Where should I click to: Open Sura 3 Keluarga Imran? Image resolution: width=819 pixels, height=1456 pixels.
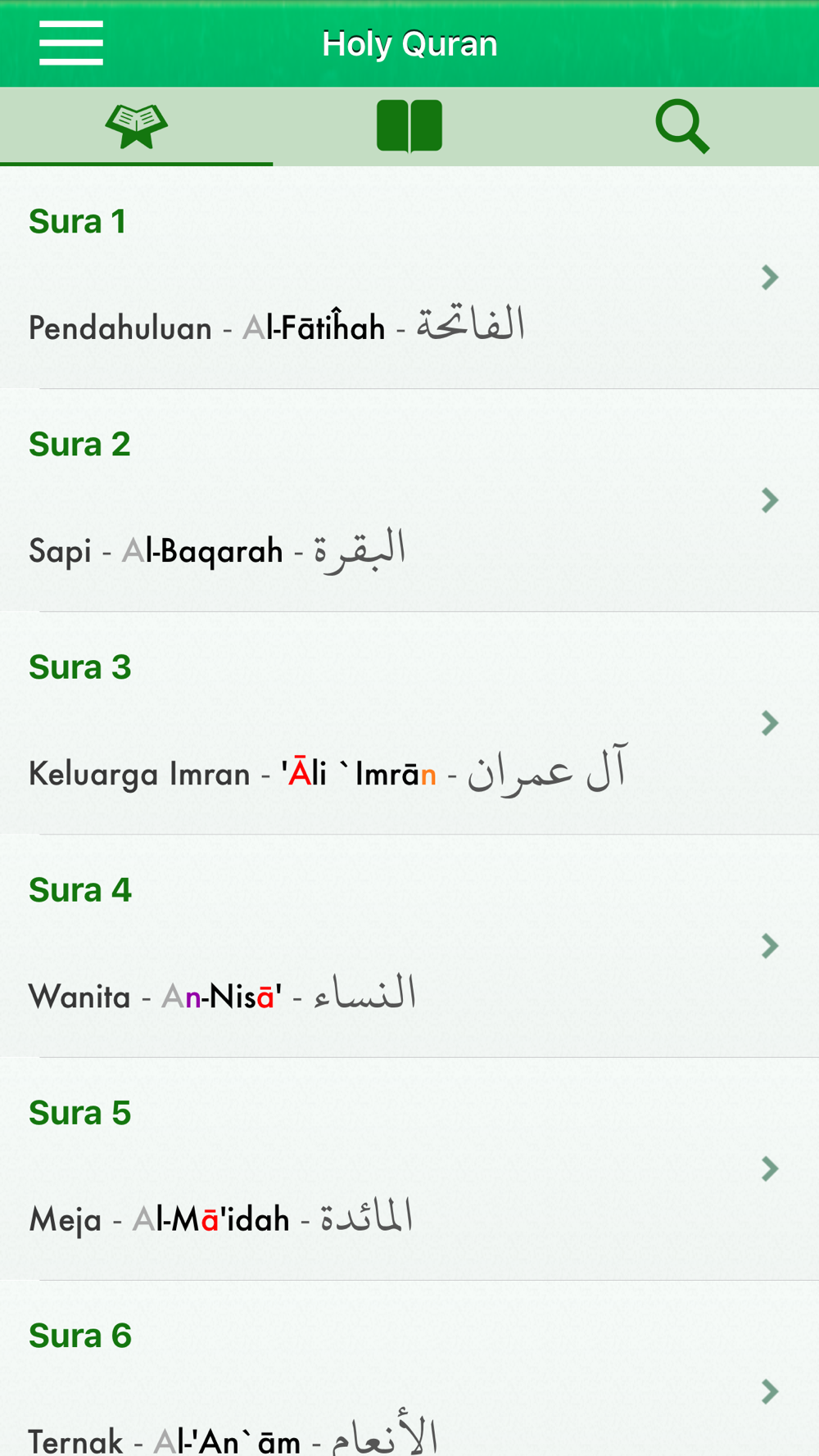click(x=409, y=723)
